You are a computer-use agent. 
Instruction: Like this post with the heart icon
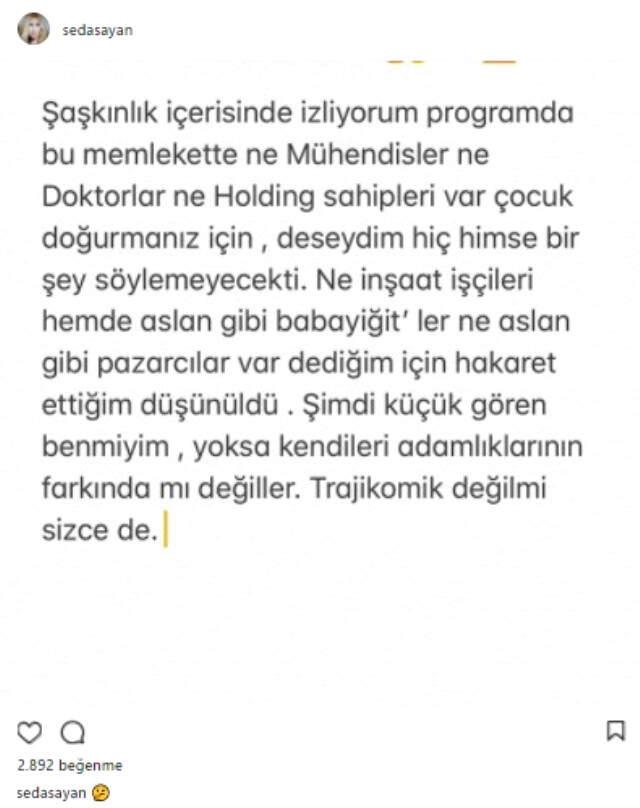[x=30, y=732]
